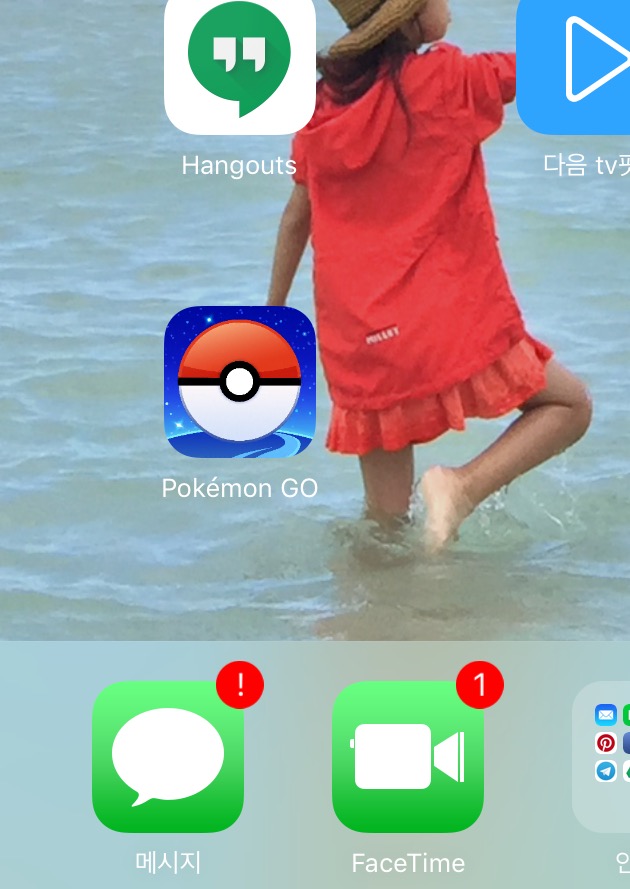Open the Hangouts app
The image size is (630, 889).
(240, 60)
